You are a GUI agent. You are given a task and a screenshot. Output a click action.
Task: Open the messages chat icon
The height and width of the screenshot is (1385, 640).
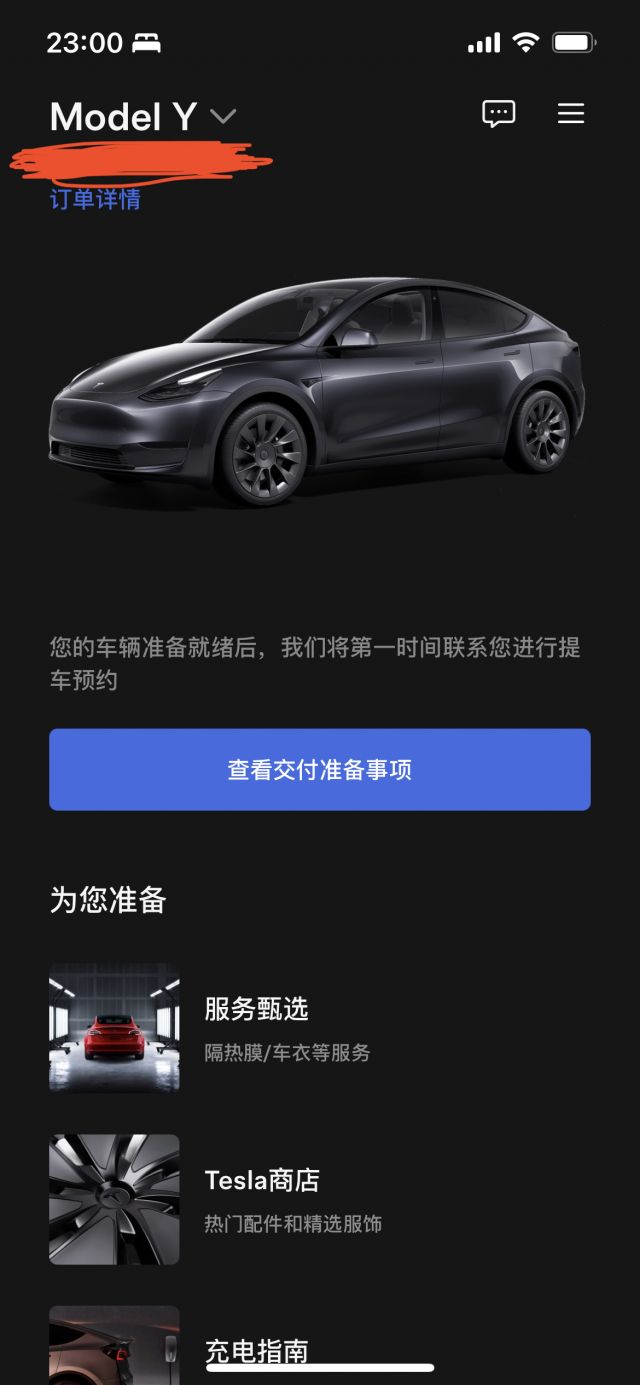coord(499,114)
